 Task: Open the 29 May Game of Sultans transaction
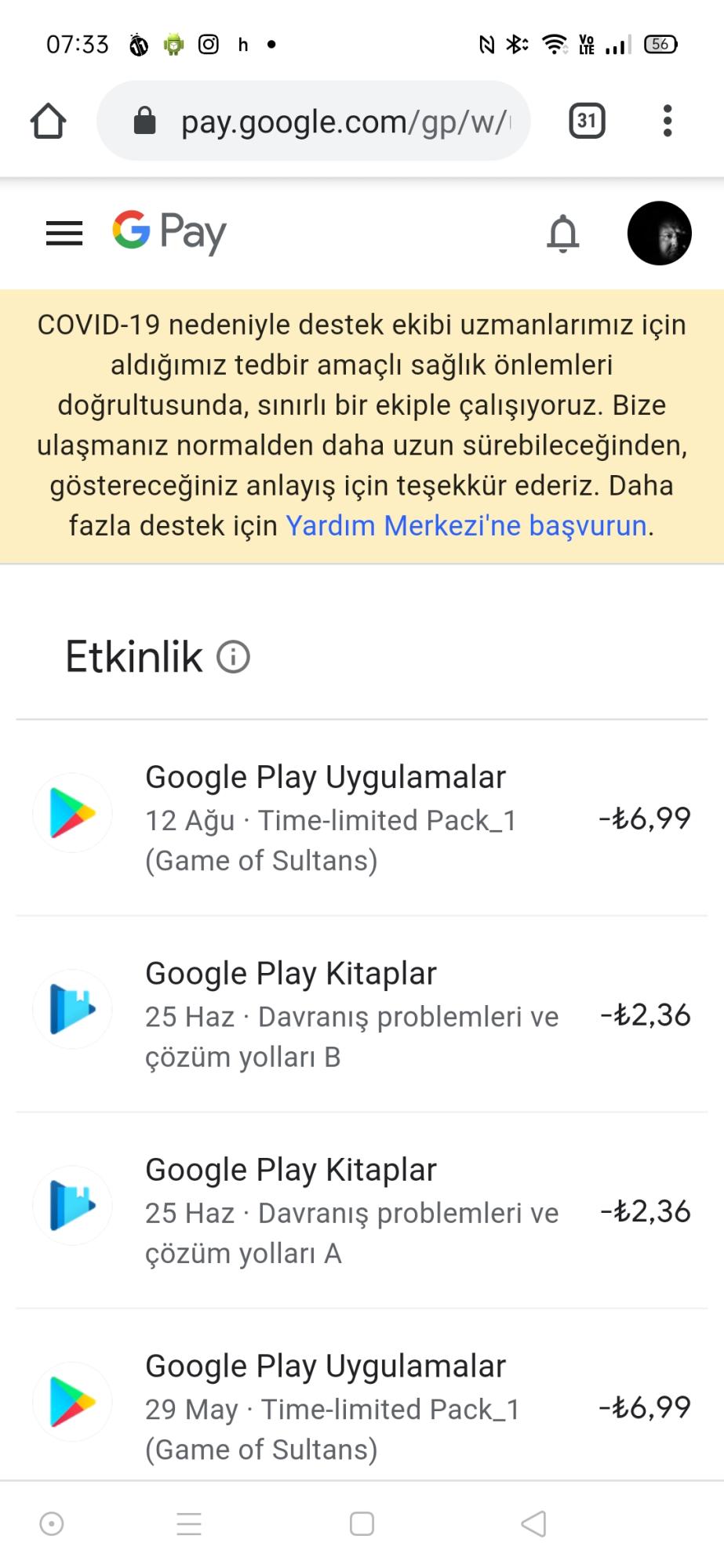point(362,1396)
